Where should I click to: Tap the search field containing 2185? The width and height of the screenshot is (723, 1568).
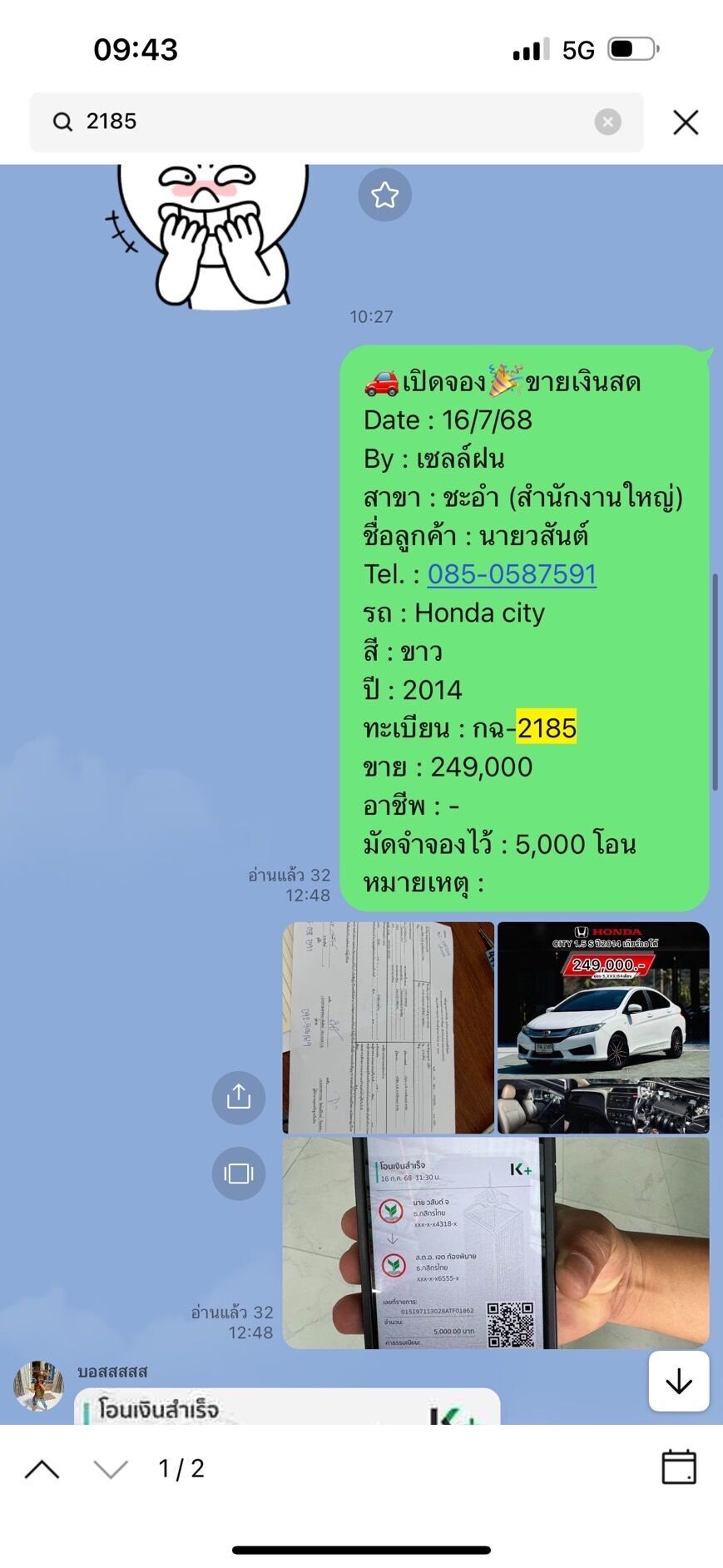coord(336,122)
